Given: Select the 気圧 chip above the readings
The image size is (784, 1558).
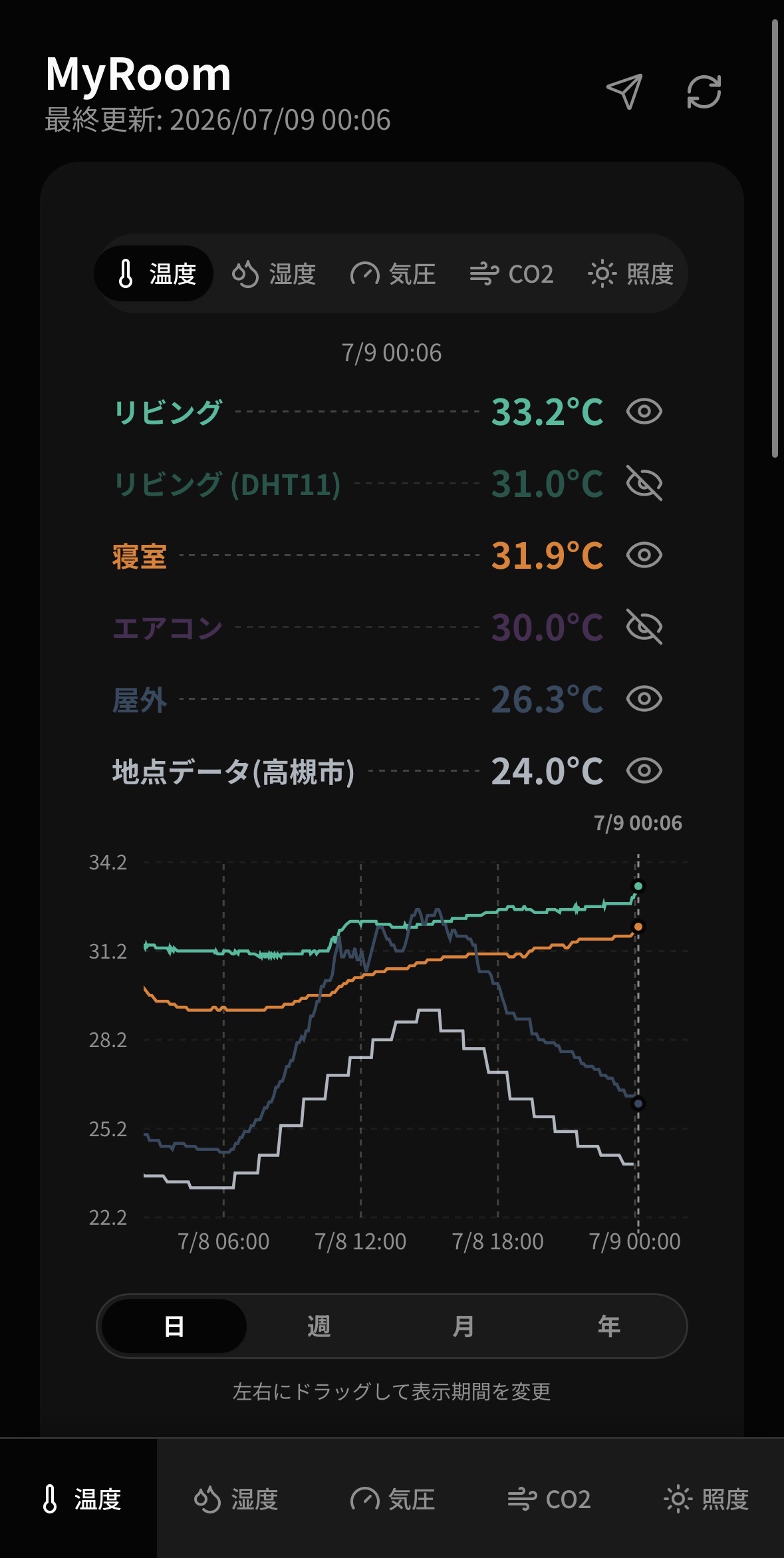Looking at the screenshot, I should [x=392, y=273].
